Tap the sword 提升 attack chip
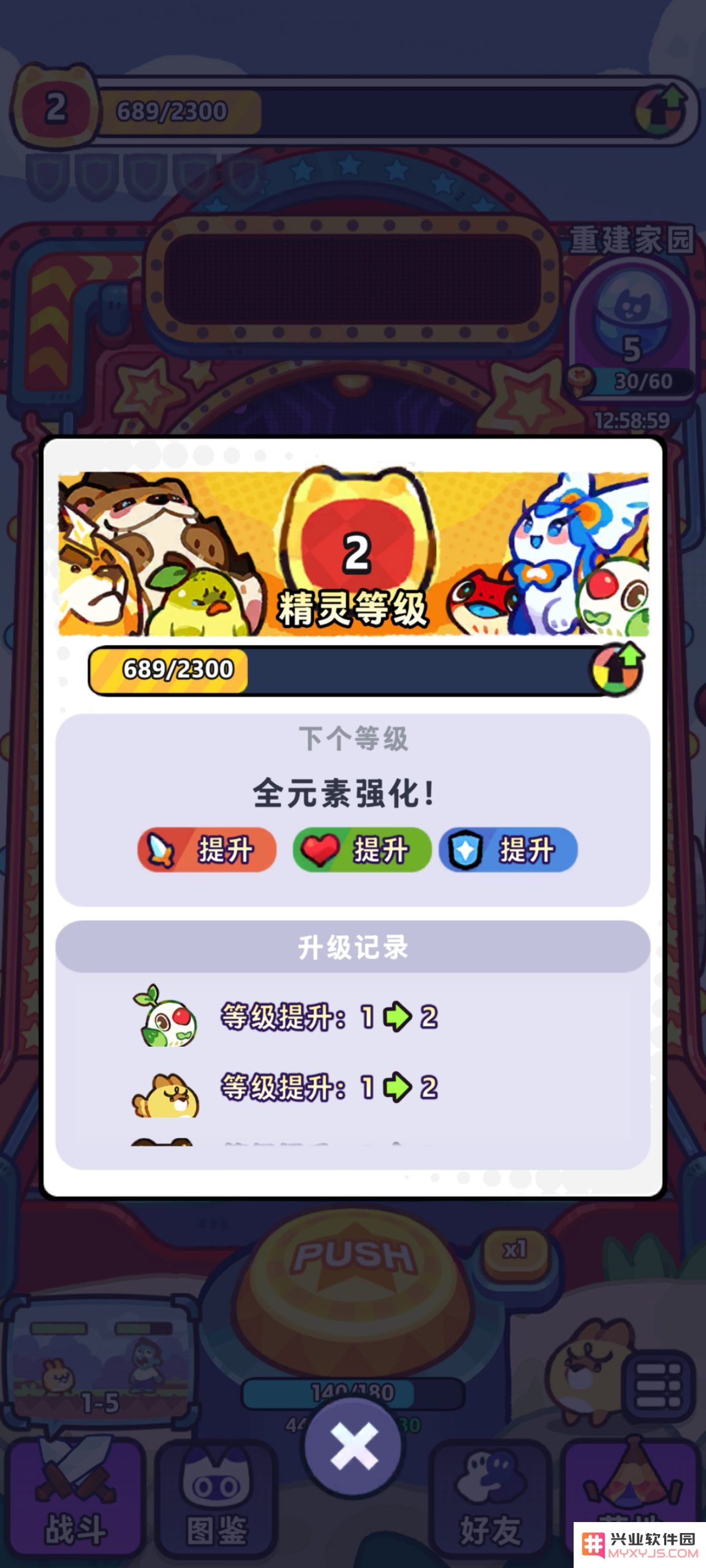Screen dimensions: 706x1568 pos(207,850)
